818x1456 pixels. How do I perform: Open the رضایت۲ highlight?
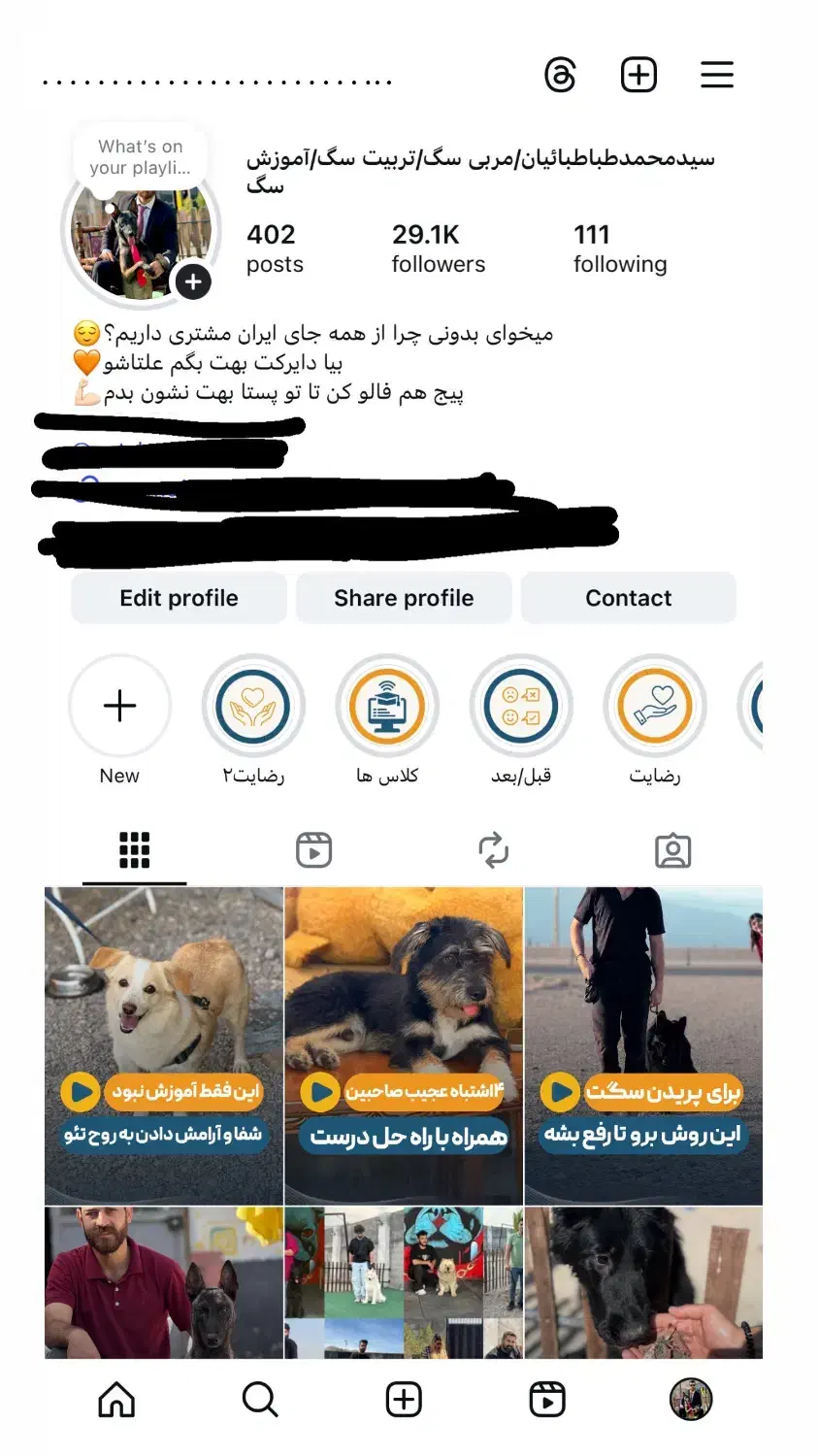253,706
